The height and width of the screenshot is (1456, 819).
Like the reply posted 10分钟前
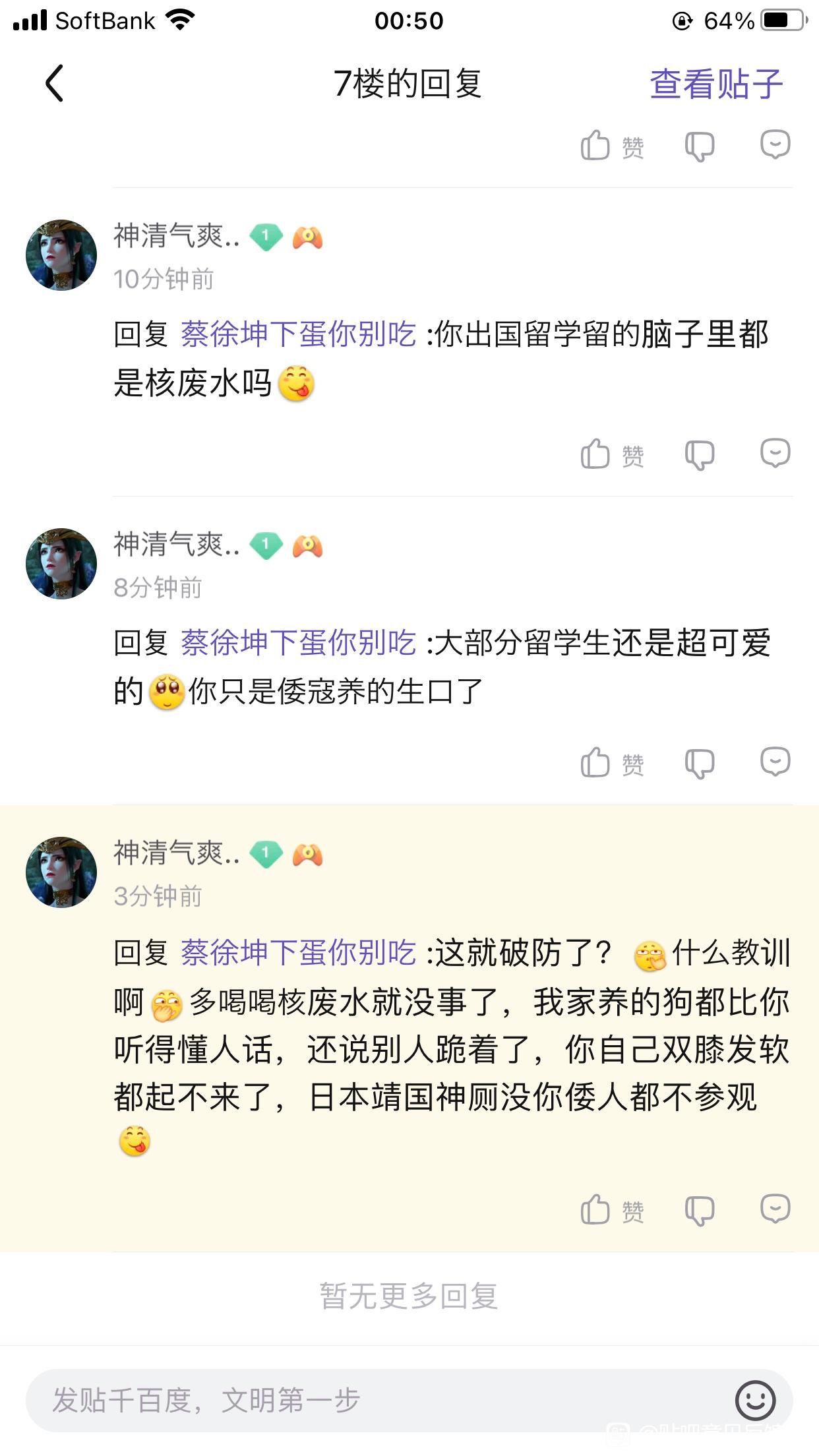pyautogui.click(x=611, y=455)
